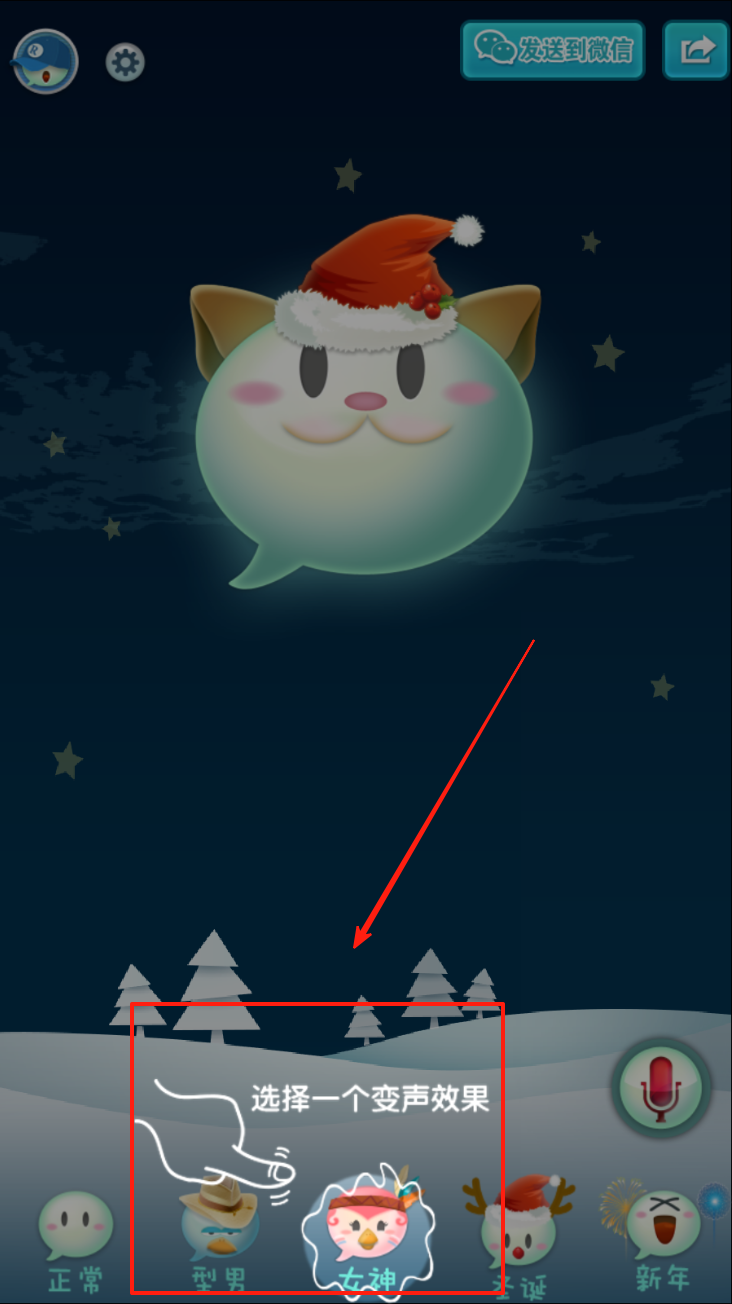Viewport: 732px width, 1304px height.
Task: Open the settings gear
Action: coord(125,63)
